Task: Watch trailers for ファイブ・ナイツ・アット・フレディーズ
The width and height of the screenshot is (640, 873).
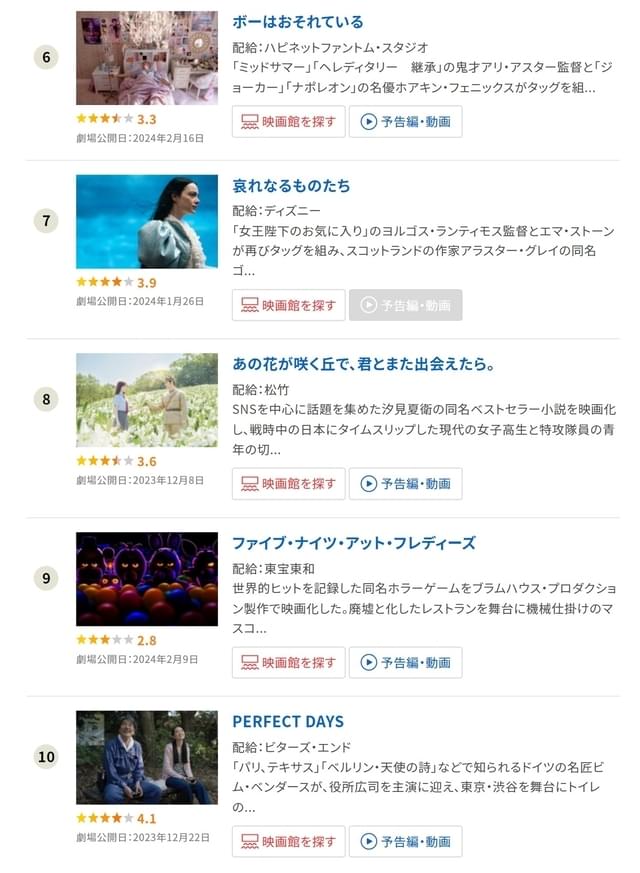Action: click(x=405, y=662)
